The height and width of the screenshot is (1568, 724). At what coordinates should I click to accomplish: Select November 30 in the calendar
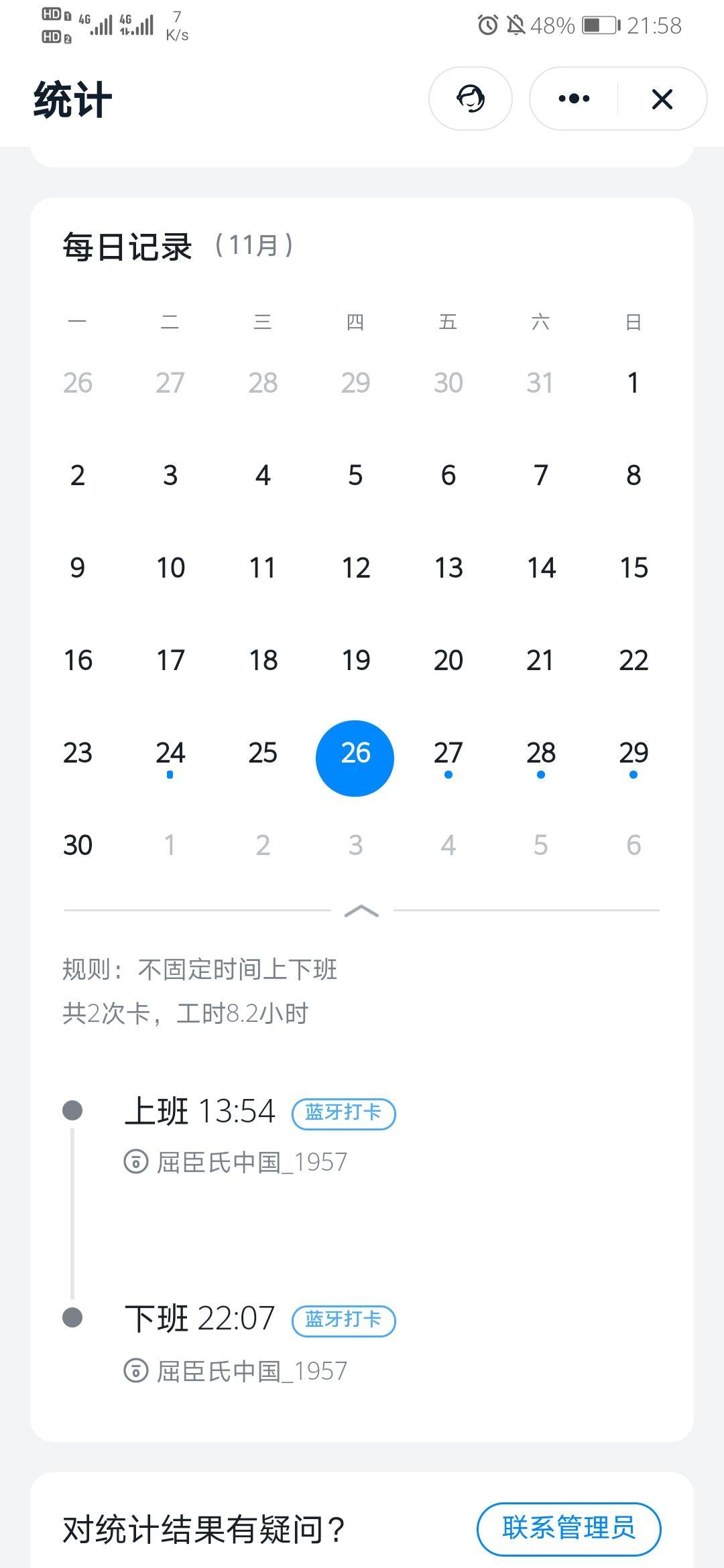(x=78, y=846)
